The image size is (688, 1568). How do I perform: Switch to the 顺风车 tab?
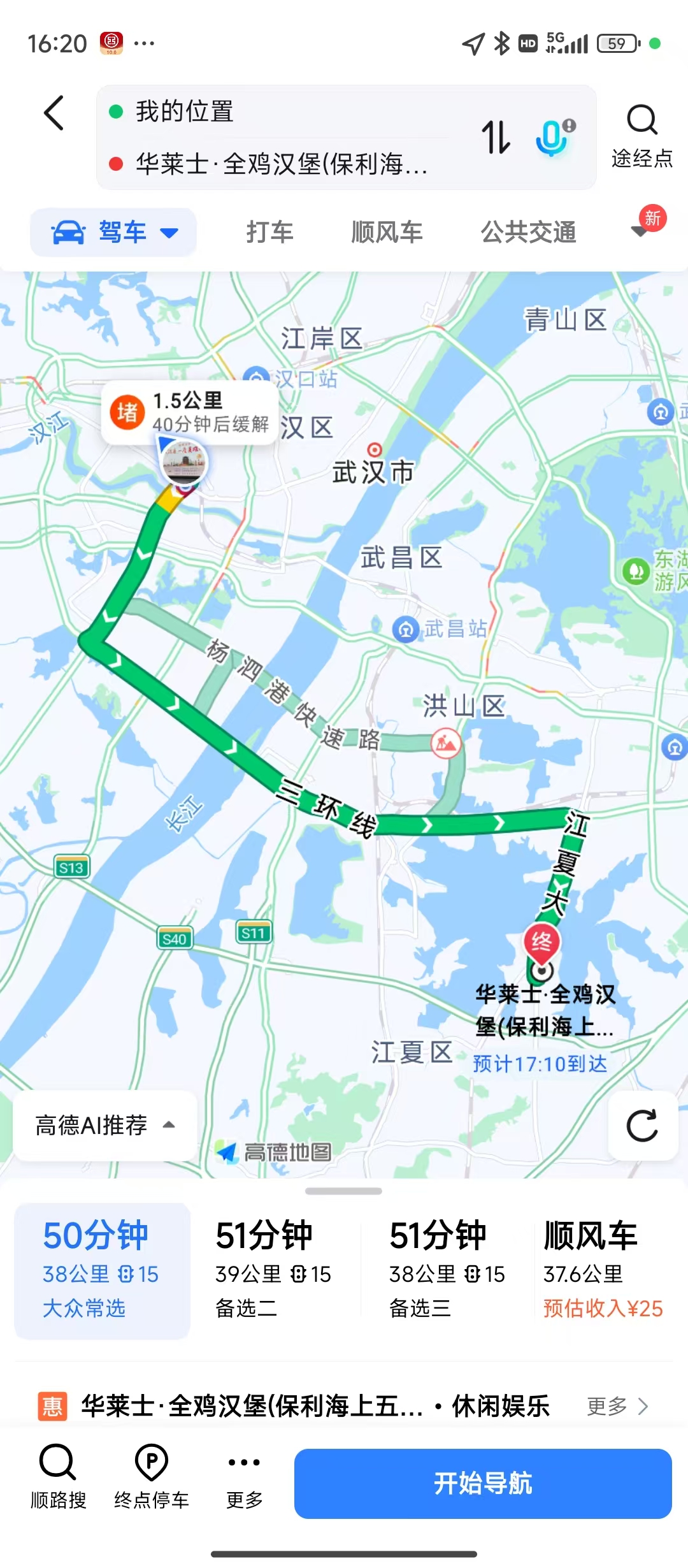pos(387,232)
